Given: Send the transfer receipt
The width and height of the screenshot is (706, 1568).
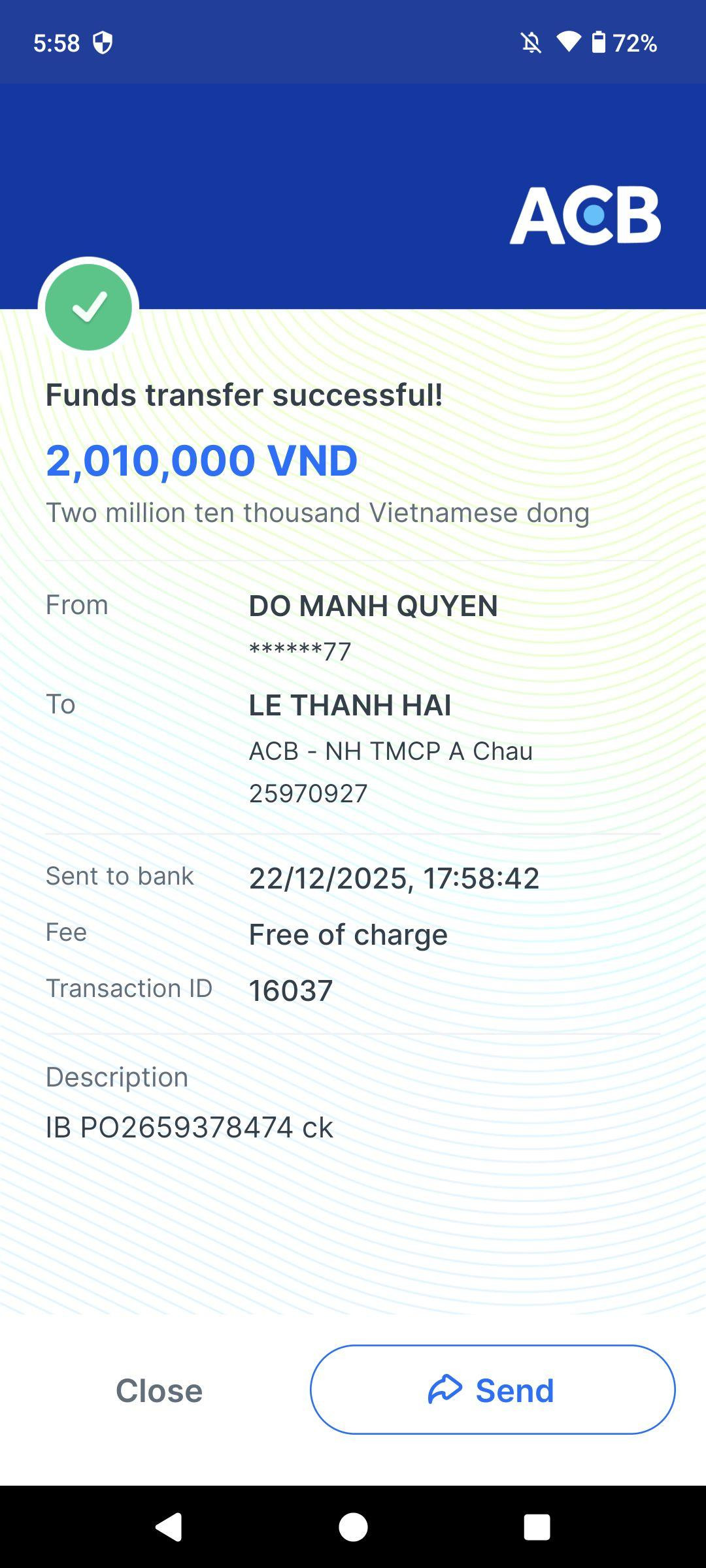Looking at the screenshot, I should point(492,1390).
